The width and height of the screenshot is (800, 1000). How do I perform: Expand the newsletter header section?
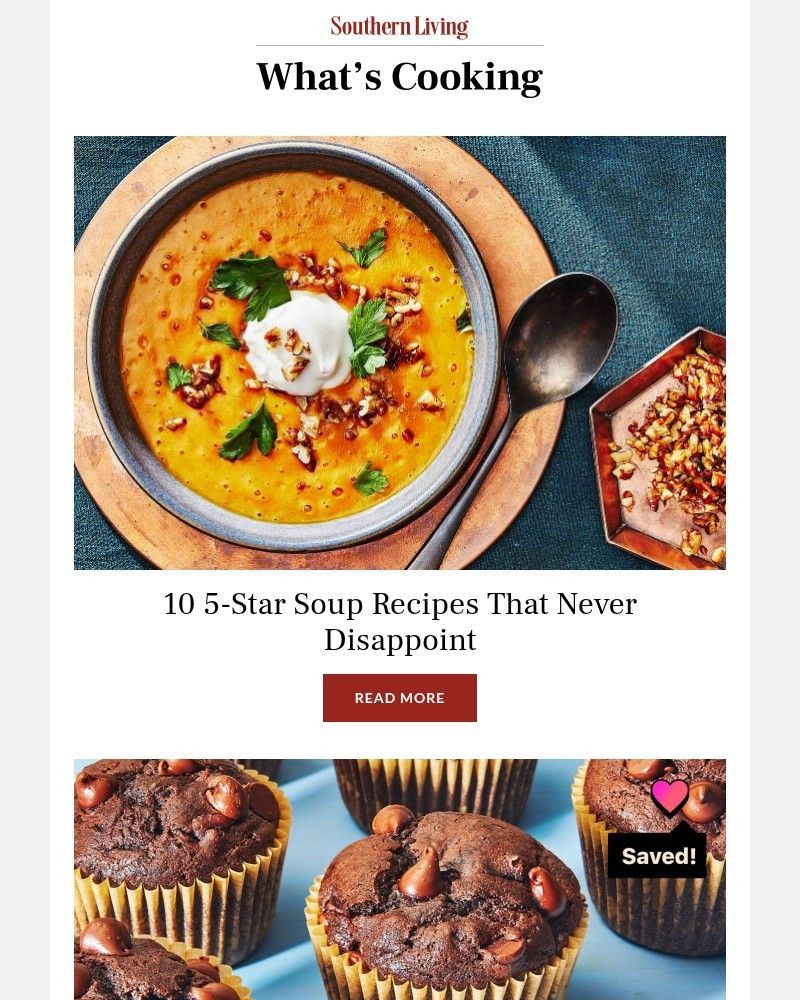point(399,60)
